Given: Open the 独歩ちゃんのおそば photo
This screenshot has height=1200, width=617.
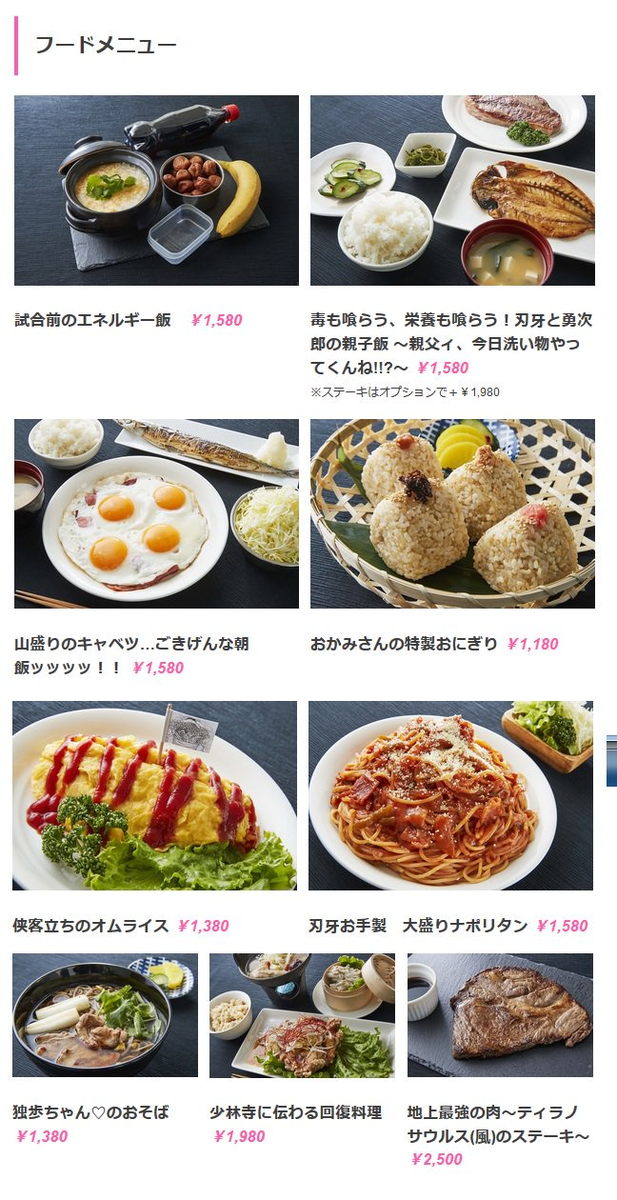Looking at the screenshot, I should point(105,1015).
